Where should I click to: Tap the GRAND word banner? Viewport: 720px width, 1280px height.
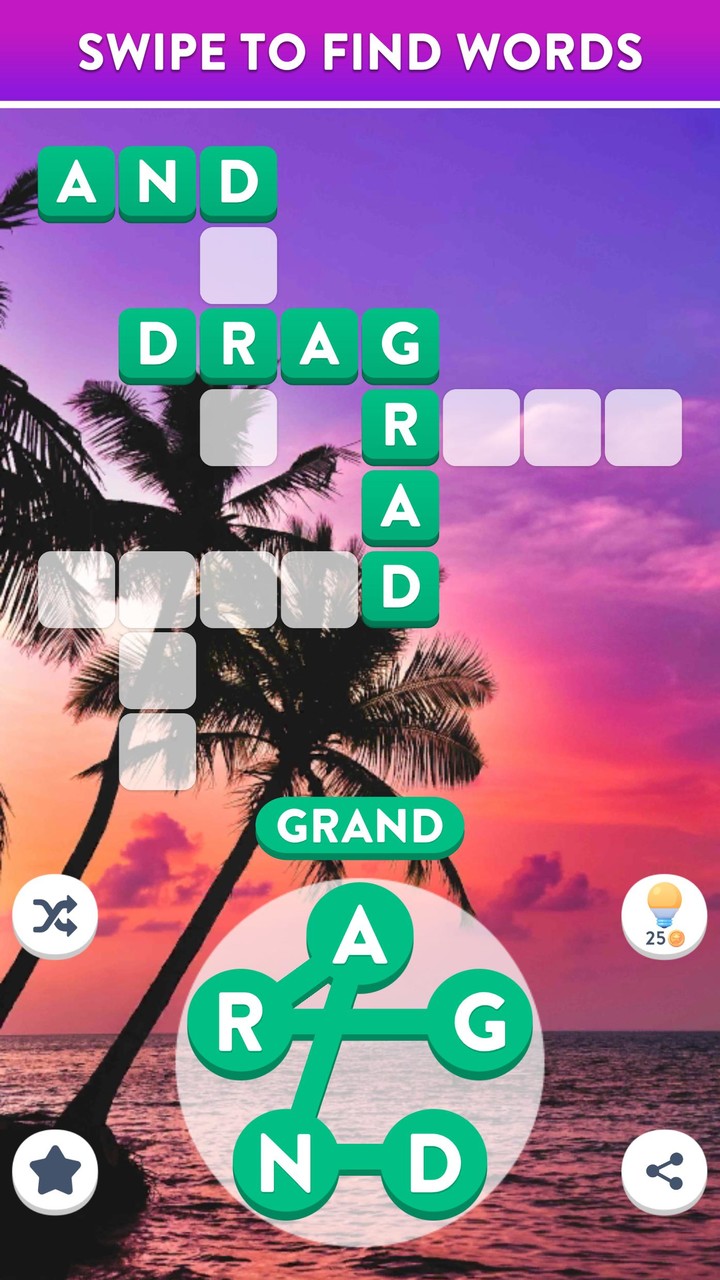pyautogui.click(x=358, y=826)
